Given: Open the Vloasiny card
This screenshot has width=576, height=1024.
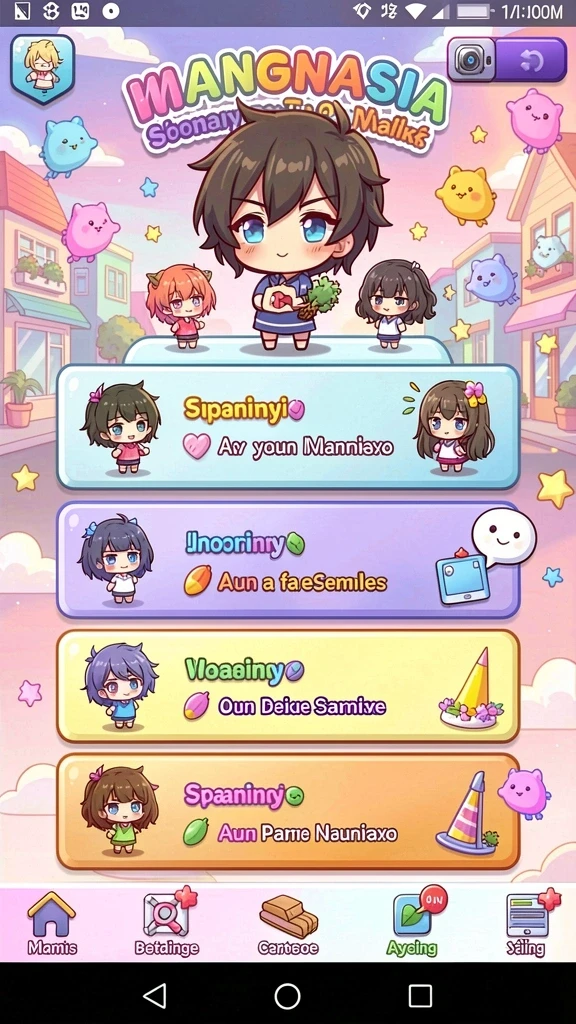Looking at the screenshot, I should point(288,686).
